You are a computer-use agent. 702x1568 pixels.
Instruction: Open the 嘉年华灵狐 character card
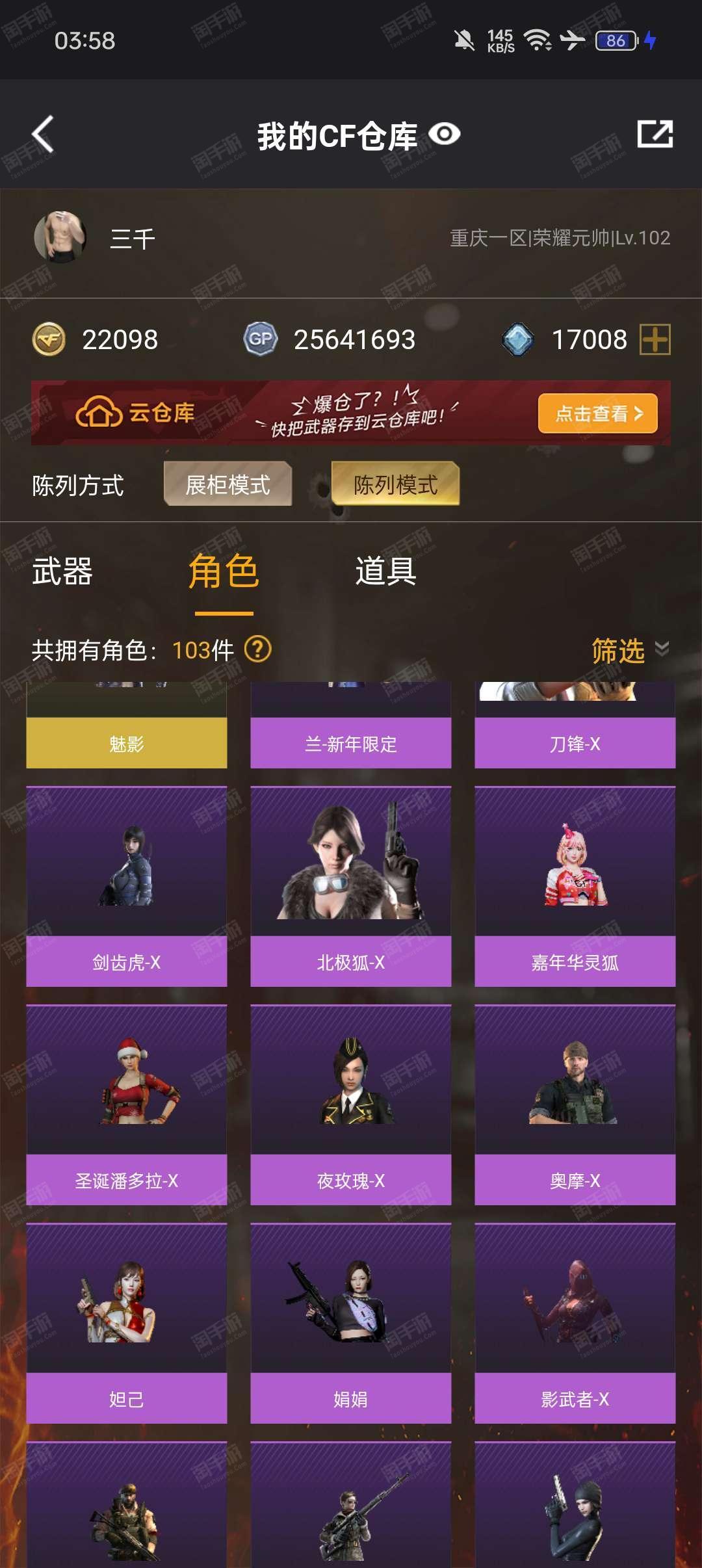click(575, 886)
